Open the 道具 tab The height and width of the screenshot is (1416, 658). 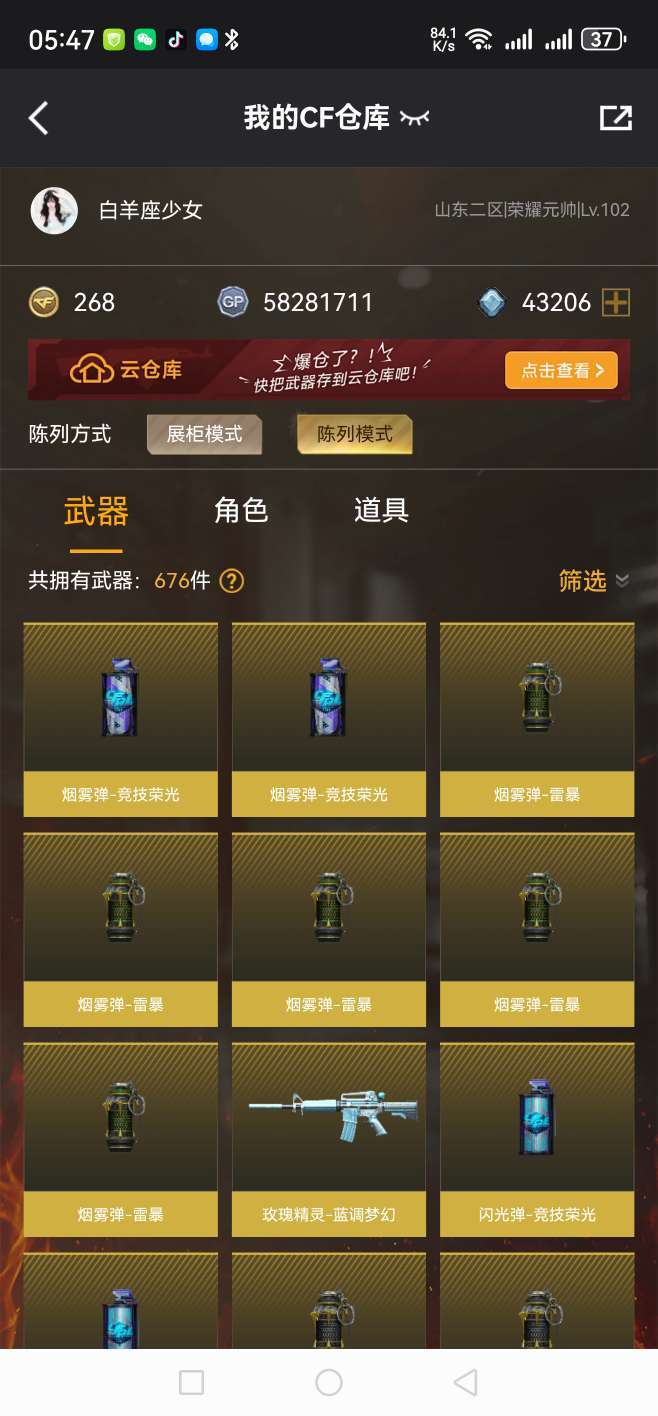pos(381,510)
